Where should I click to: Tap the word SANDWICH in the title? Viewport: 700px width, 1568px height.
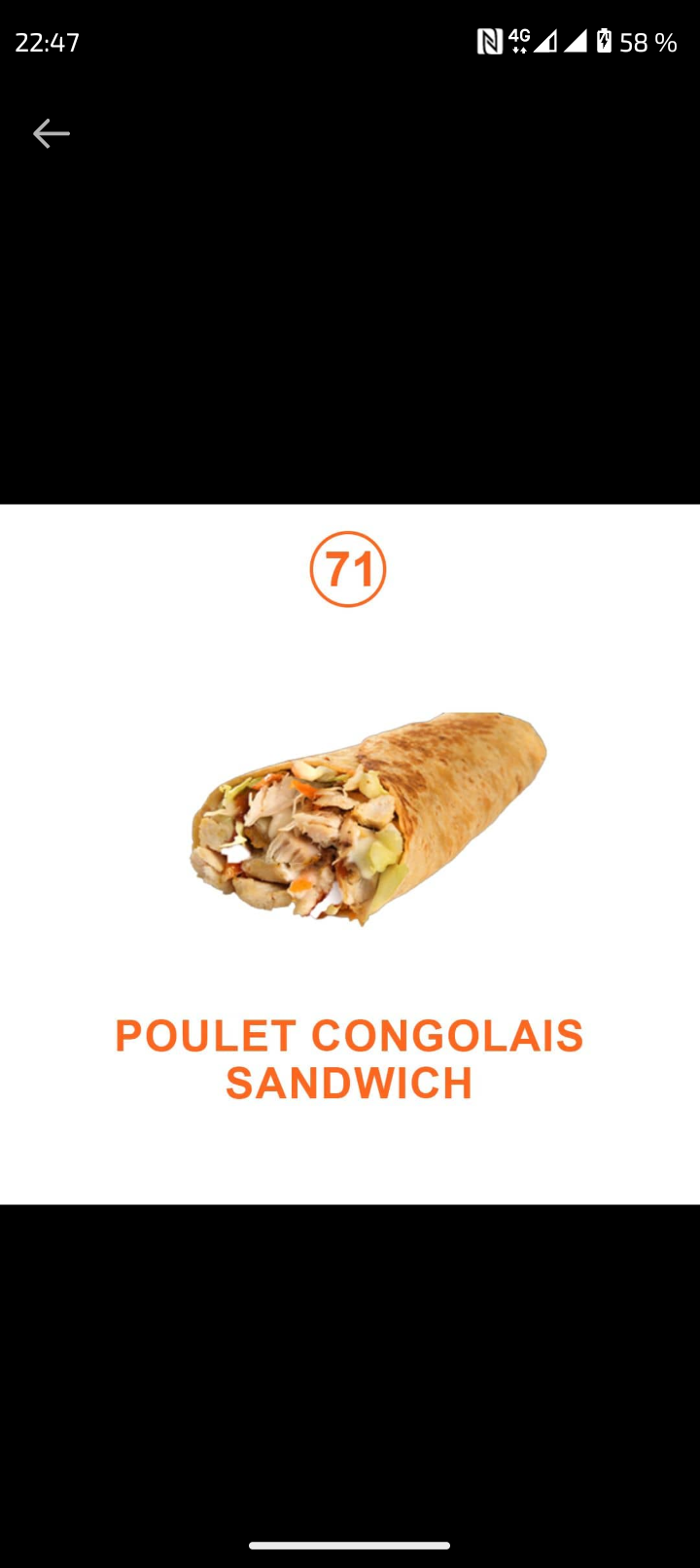pos(349,1082)
